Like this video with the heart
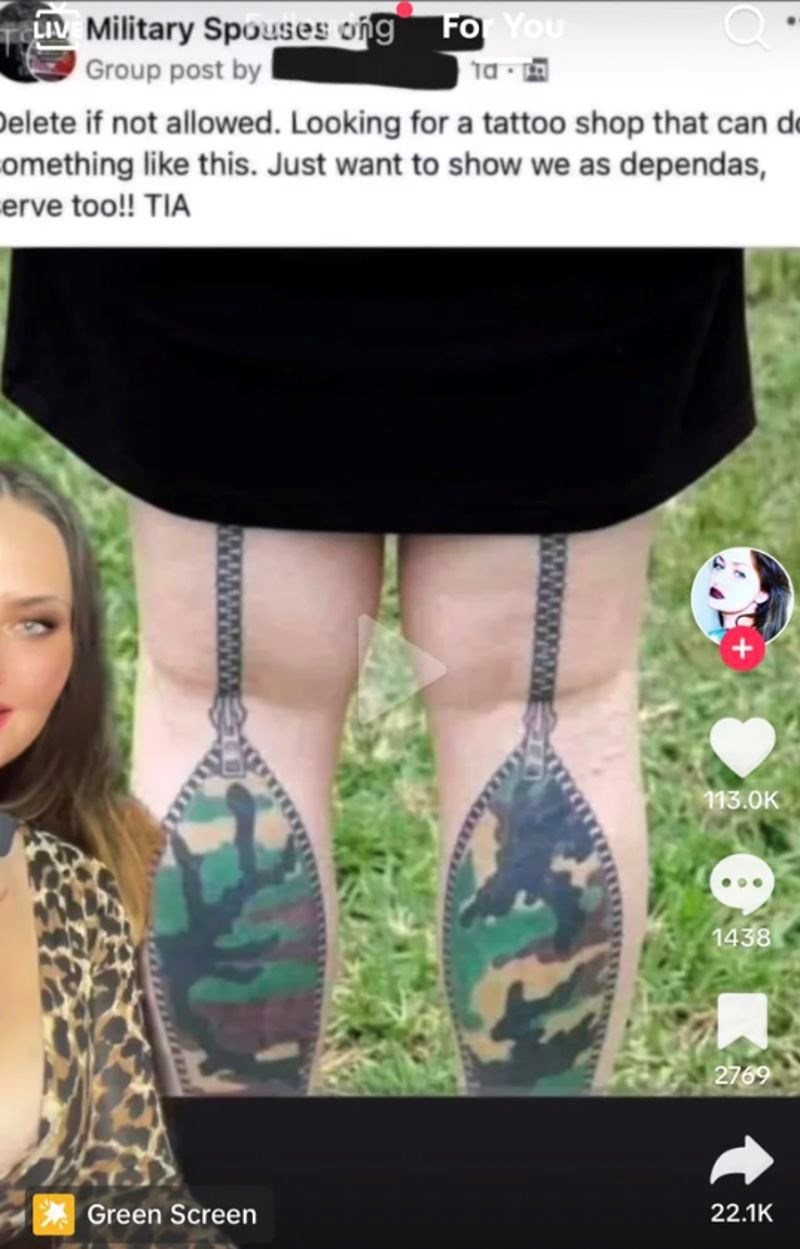The width and height of the screenshot is (800, 1249). (742, 746)
